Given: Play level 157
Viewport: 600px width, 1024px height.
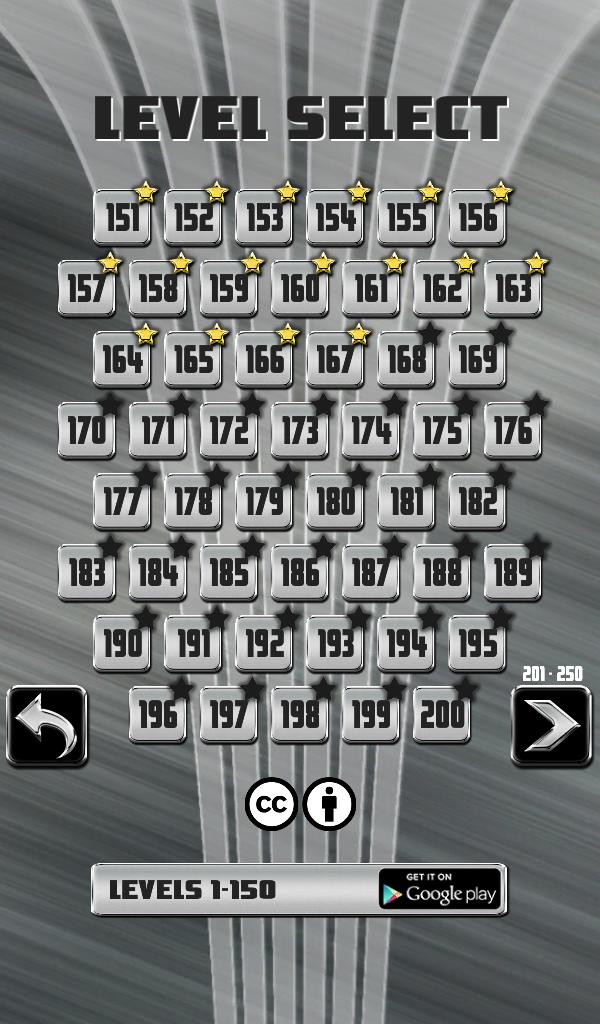Looking at the screenshot, I should pyautogui.click(x=86, y=288).
